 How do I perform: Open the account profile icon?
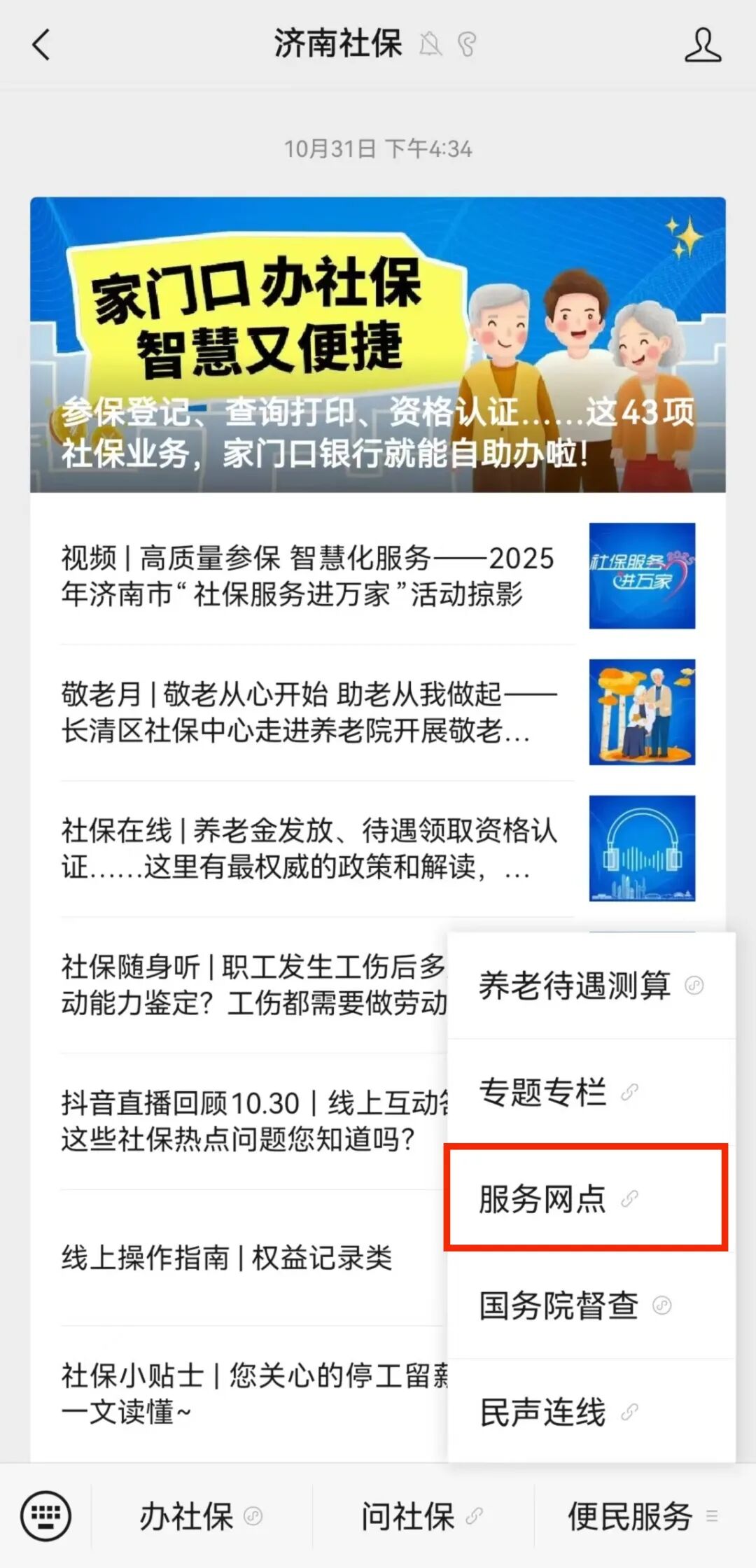702,45
